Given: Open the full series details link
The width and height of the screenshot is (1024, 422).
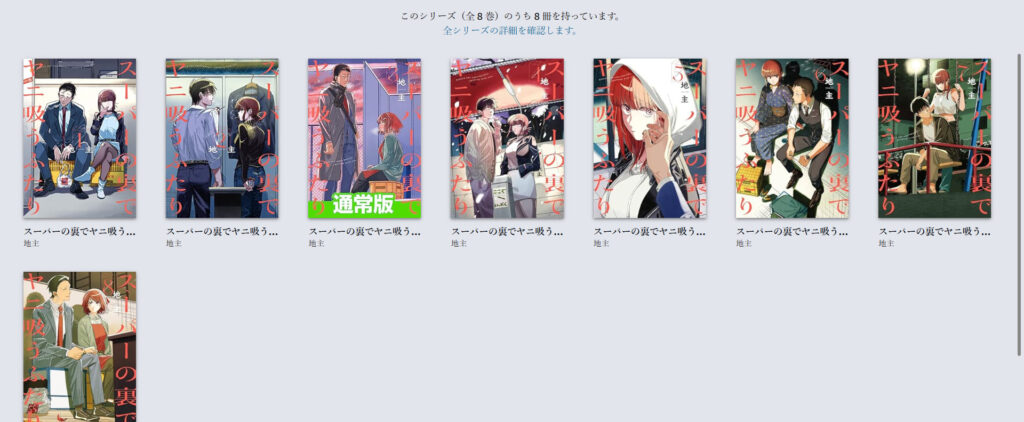Looking at the screenshot, I should 511,31.
